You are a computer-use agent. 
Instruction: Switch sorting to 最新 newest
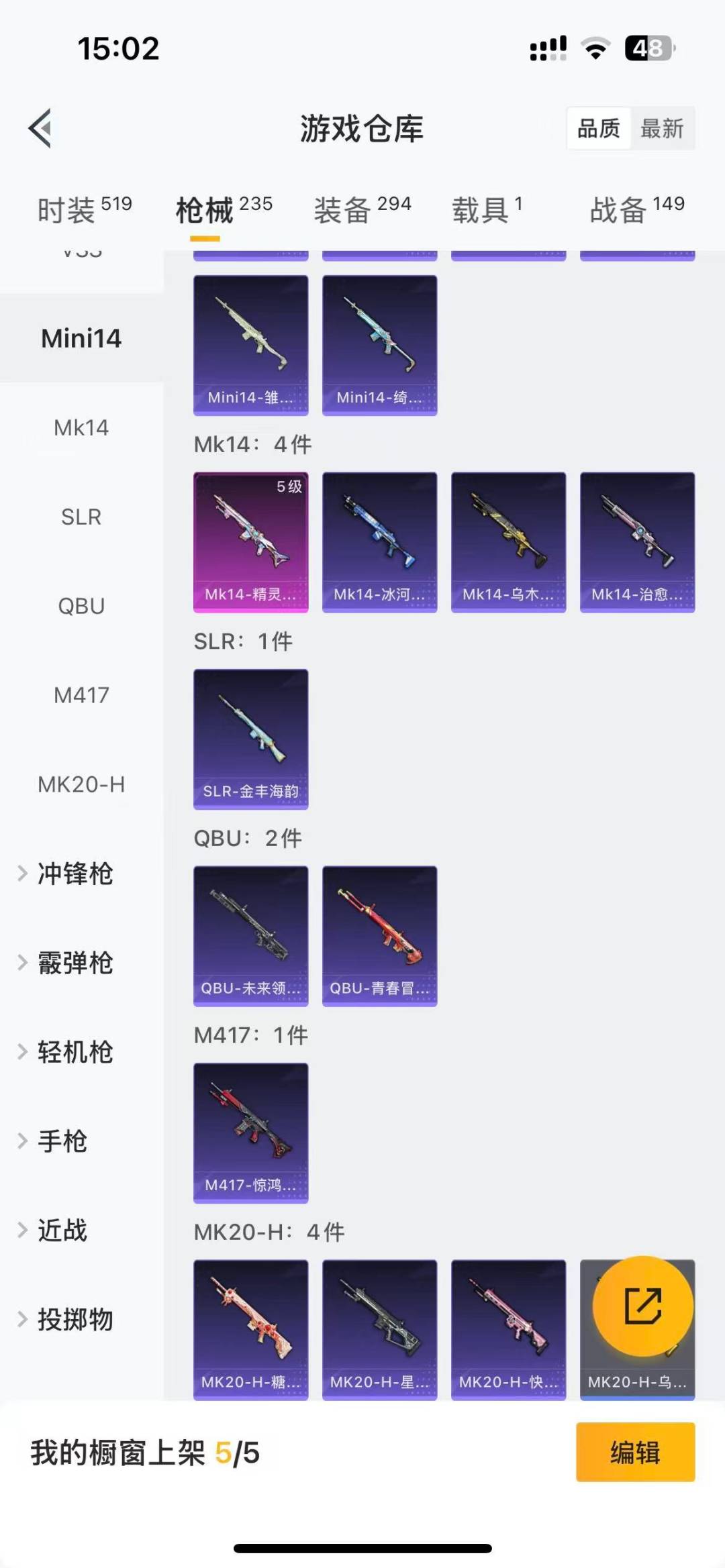coord(661,128)
